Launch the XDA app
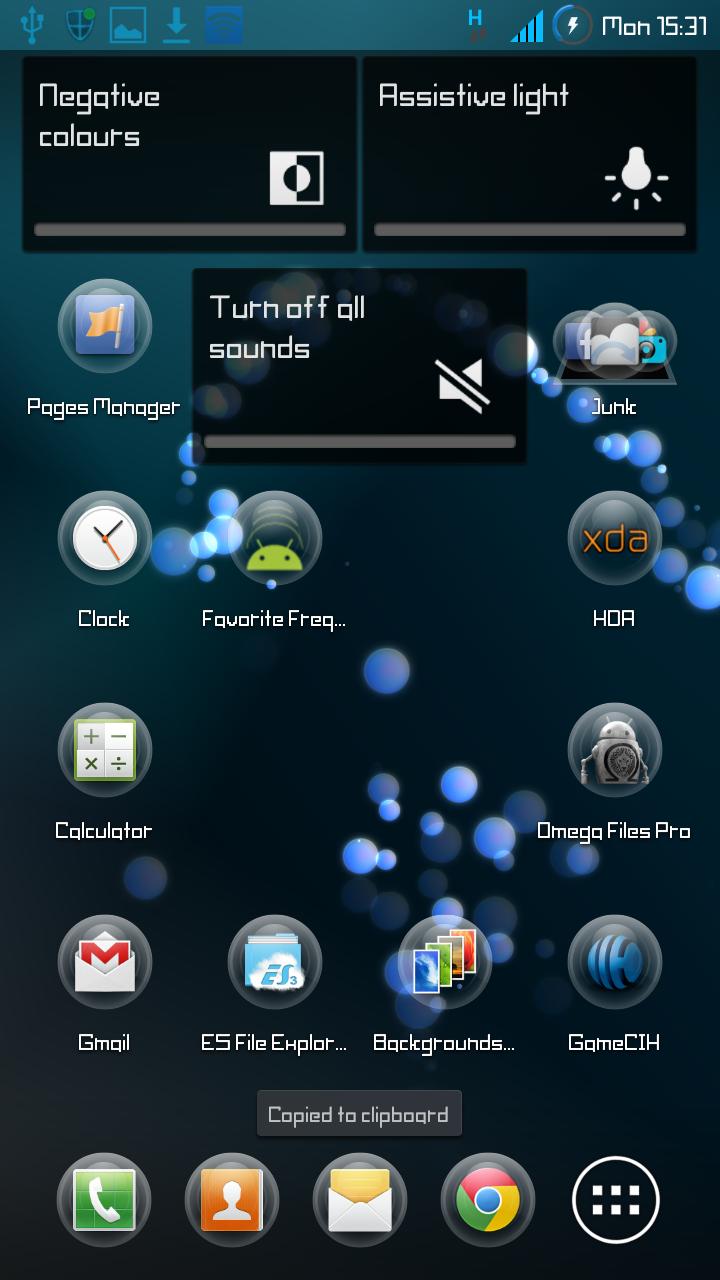Screen dimensions: 720x1280 [614, 538]
